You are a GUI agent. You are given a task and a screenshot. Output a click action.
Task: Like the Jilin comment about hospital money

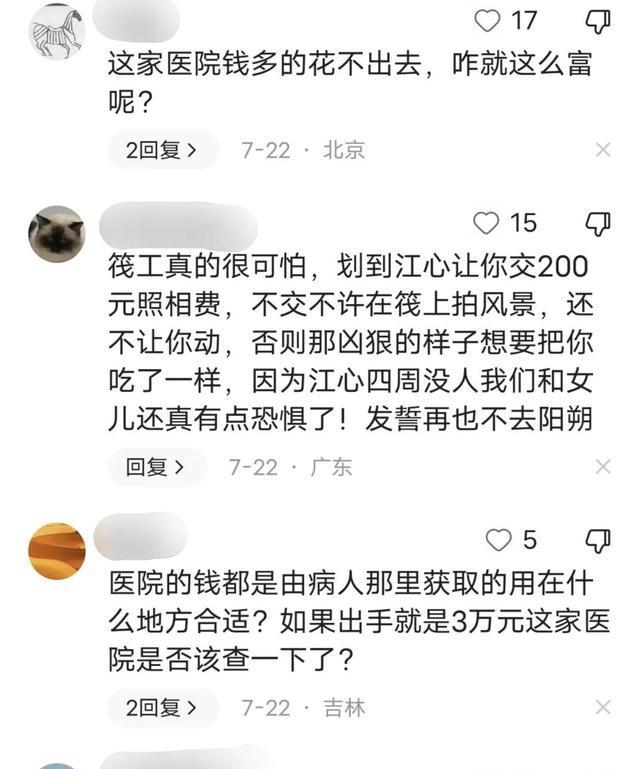[498, 541]
